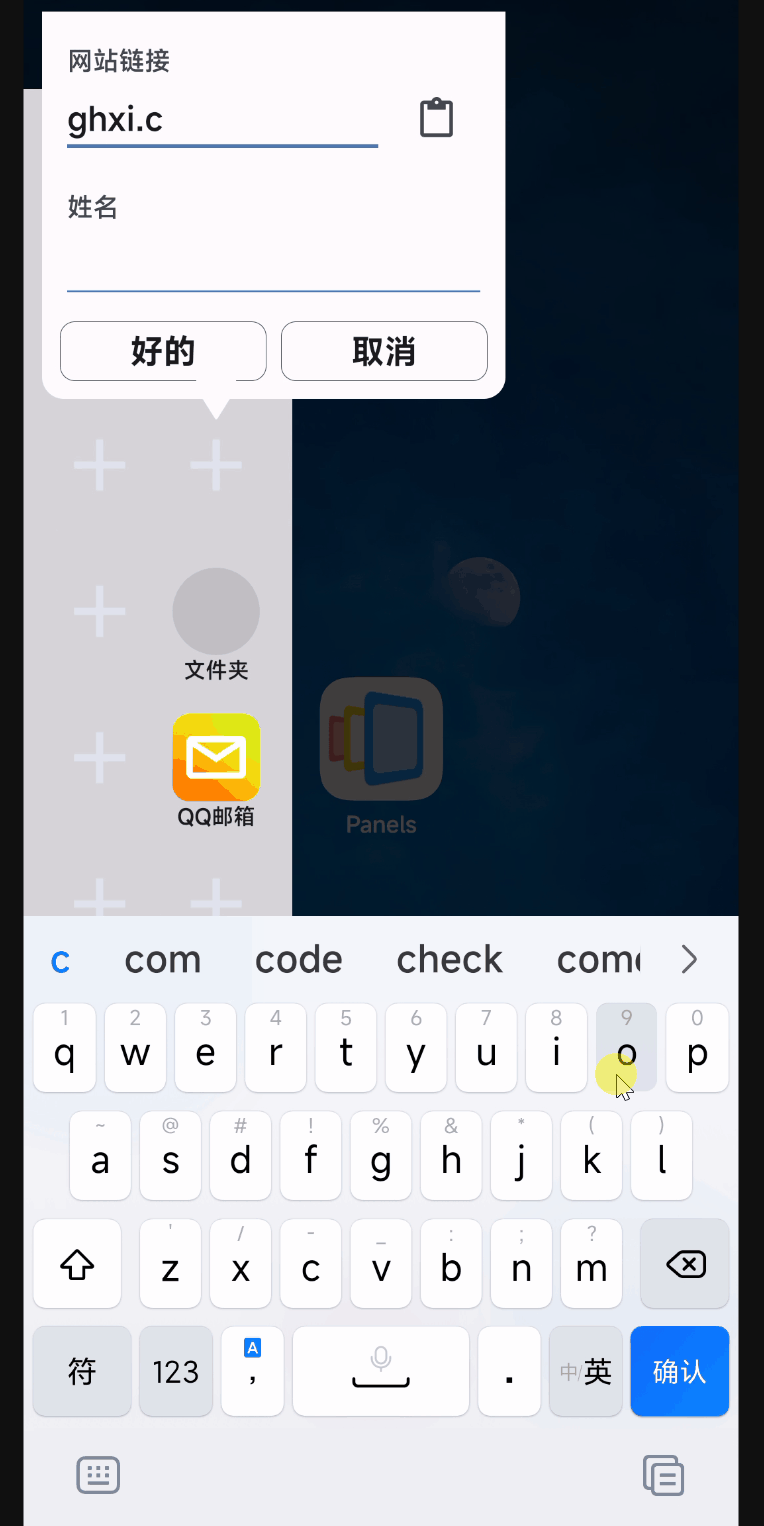Expand more keyboard suggestions arrow
This screenshot has width=764, height=1526.
[x=689, y=960]
